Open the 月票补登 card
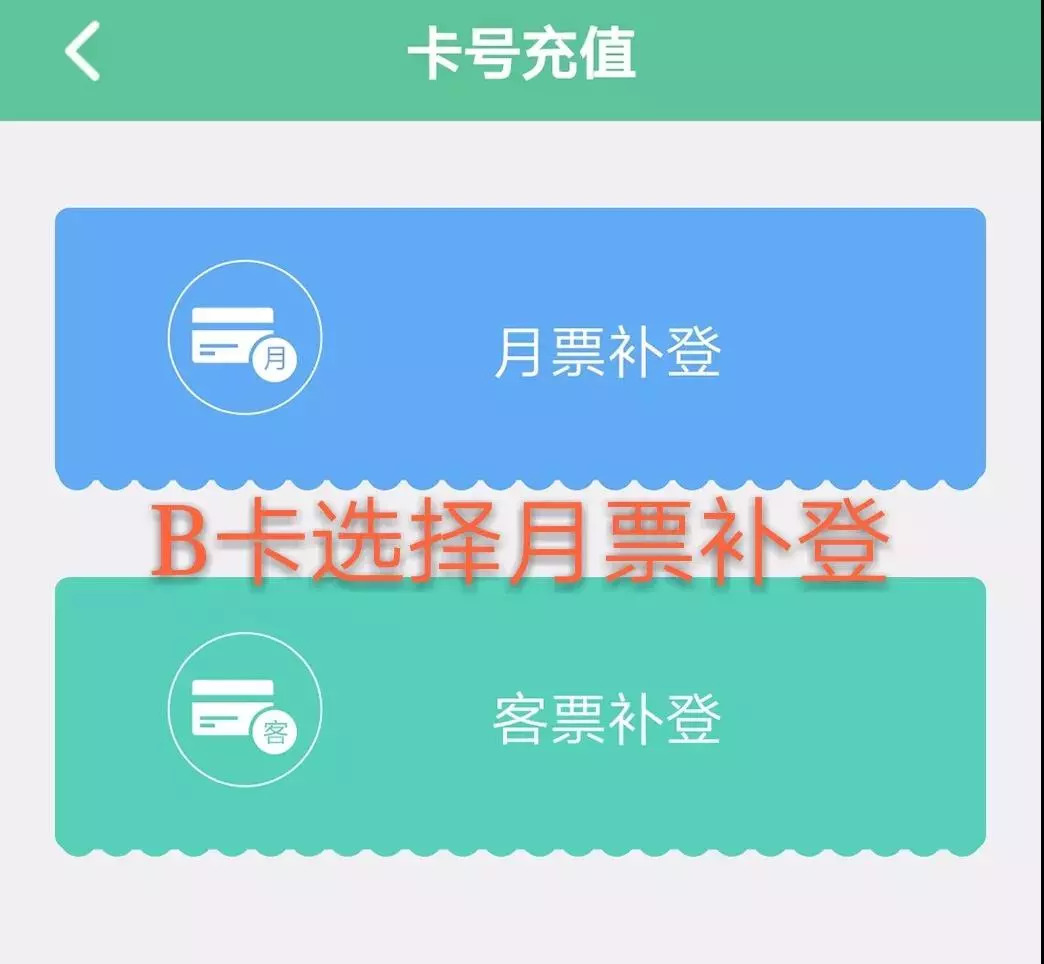Image resolution: width=1044 pixels, height=964 pixels. [x=520, y=345]
